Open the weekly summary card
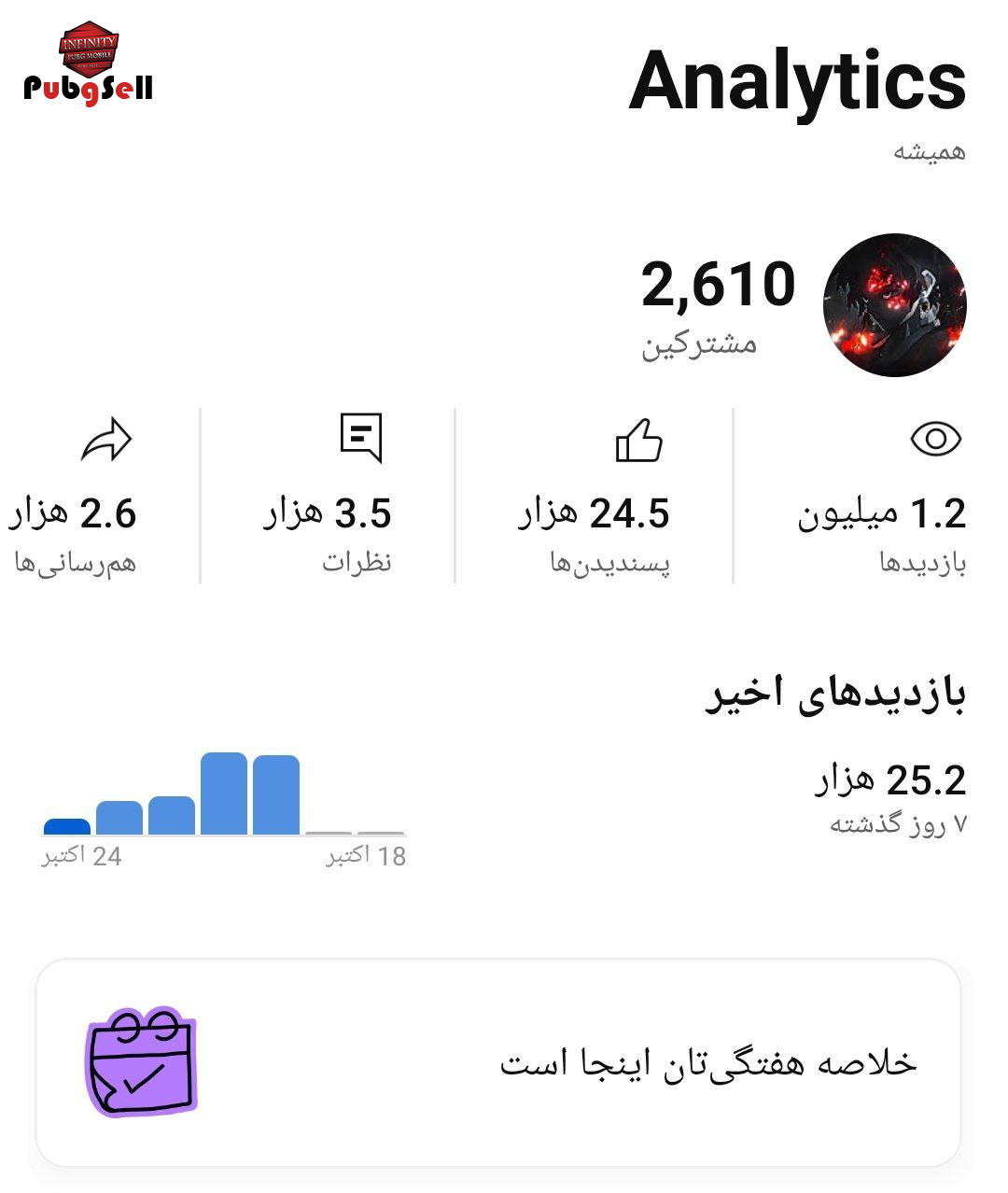This screenshot has width=1008, height=1193. click(x=498, y=1062)
